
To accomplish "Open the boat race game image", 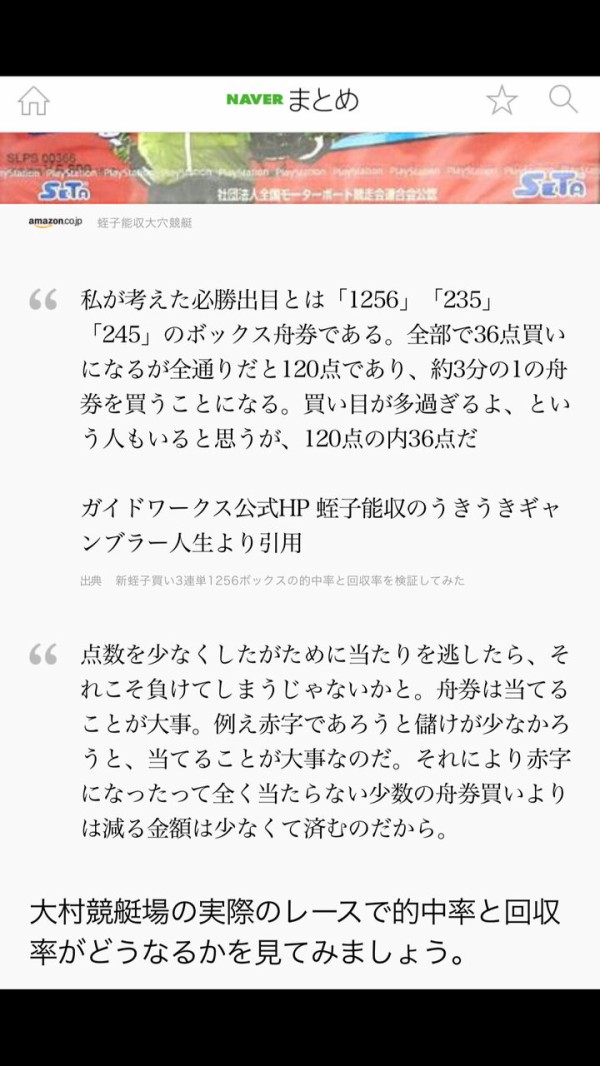I will (300, 167).
